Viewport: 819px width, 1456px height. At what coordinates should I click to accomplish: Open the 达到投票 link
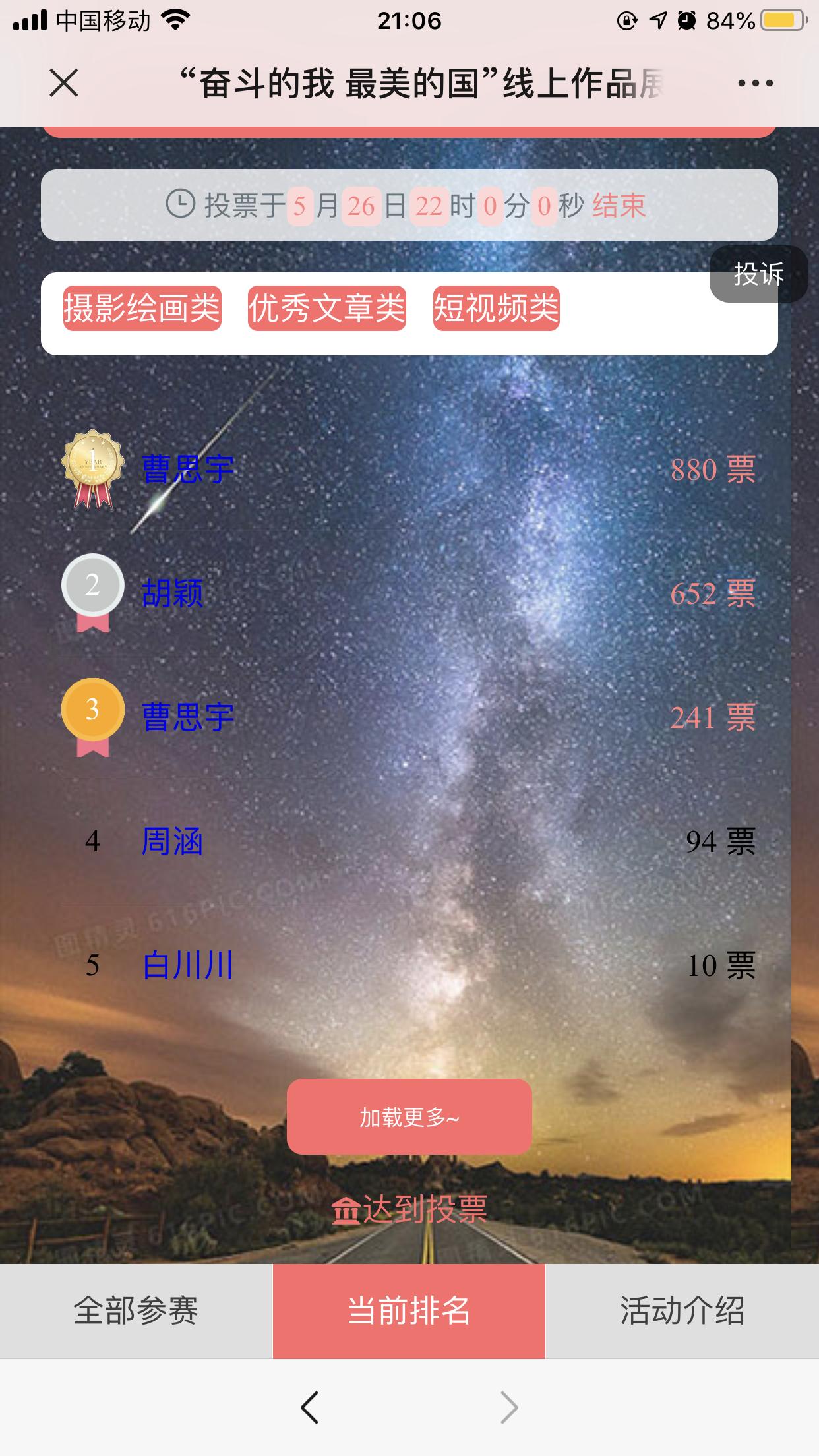[409, 1209]
